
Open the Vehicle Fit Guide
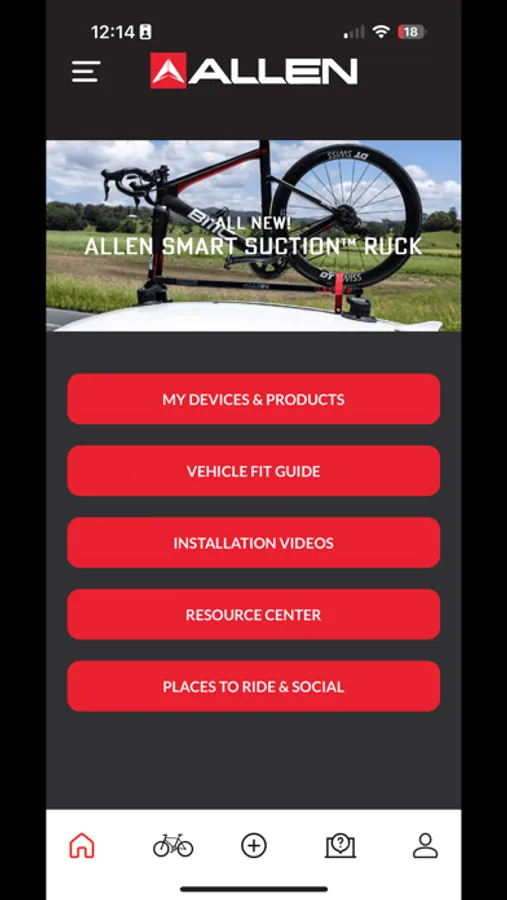coord(254,471)
